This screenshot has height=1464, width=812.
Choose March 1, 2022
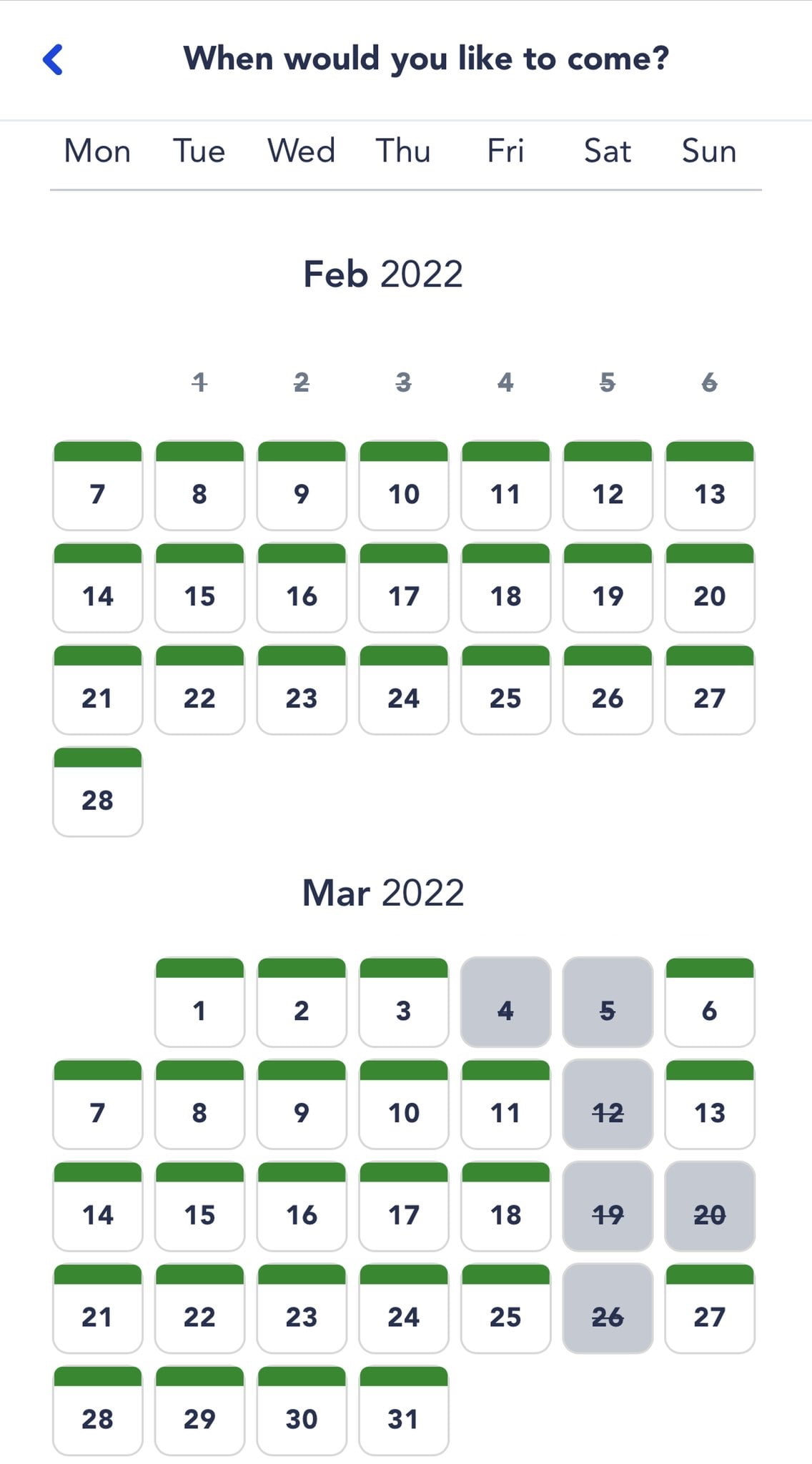coord(199,1004)
